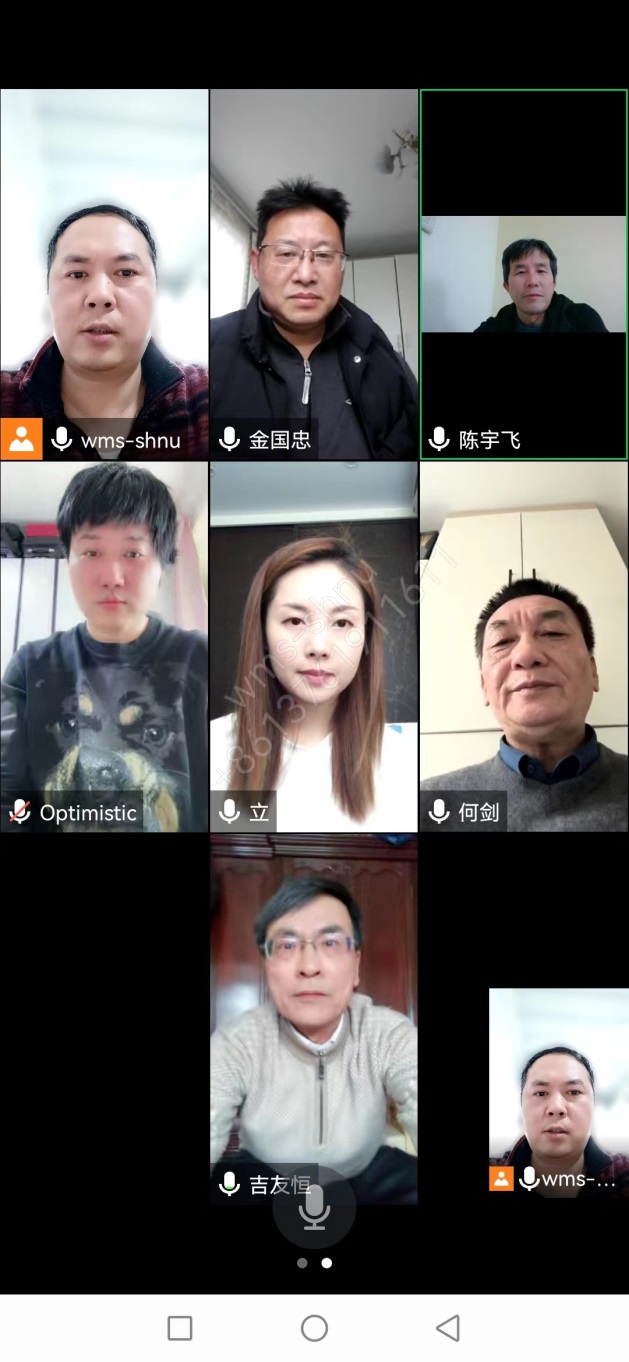Open the Optimistic participant's video tile
The height and width of the screenshot is (1362, 629).
[x=104, y=645]
